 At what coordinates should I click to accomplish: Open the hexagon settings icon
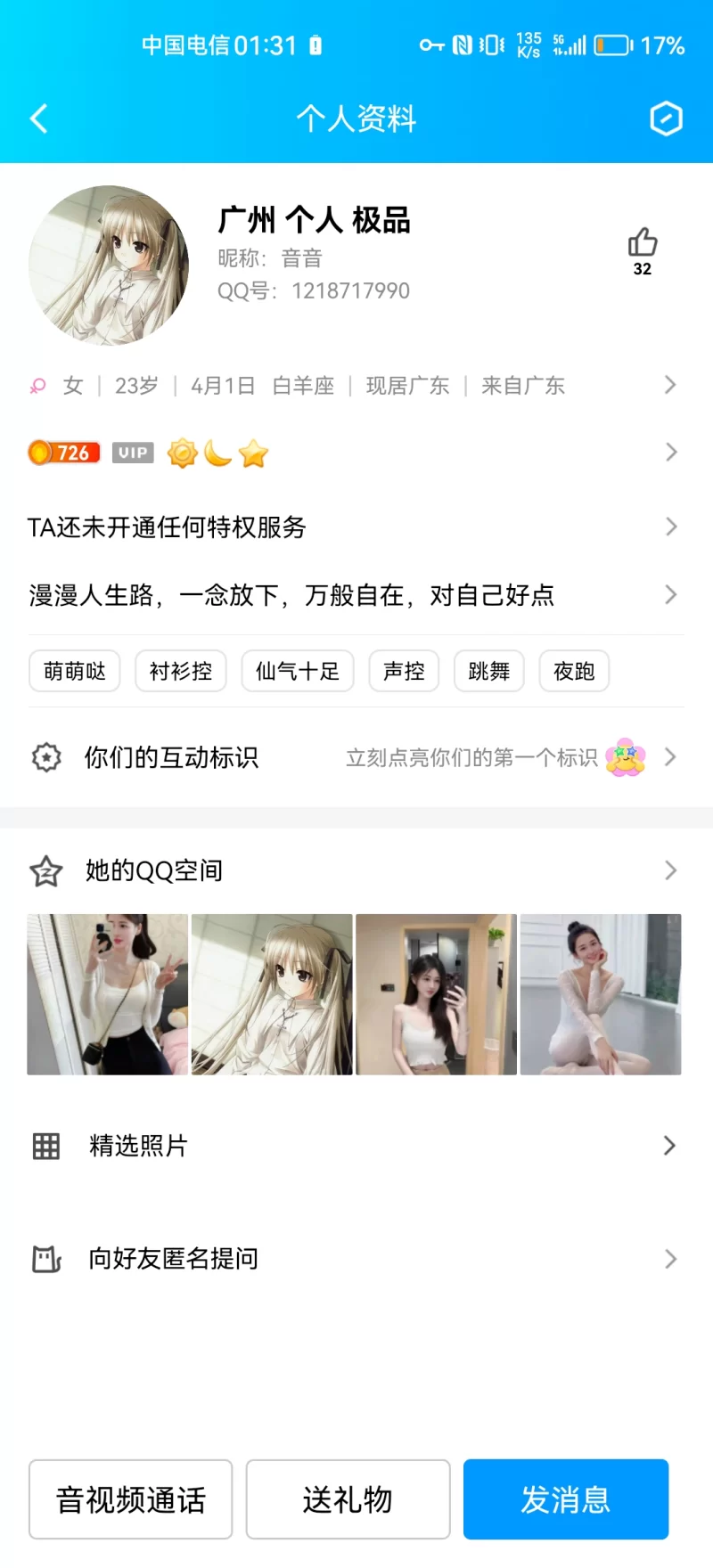pyautogui.click(x=666, y=118)
